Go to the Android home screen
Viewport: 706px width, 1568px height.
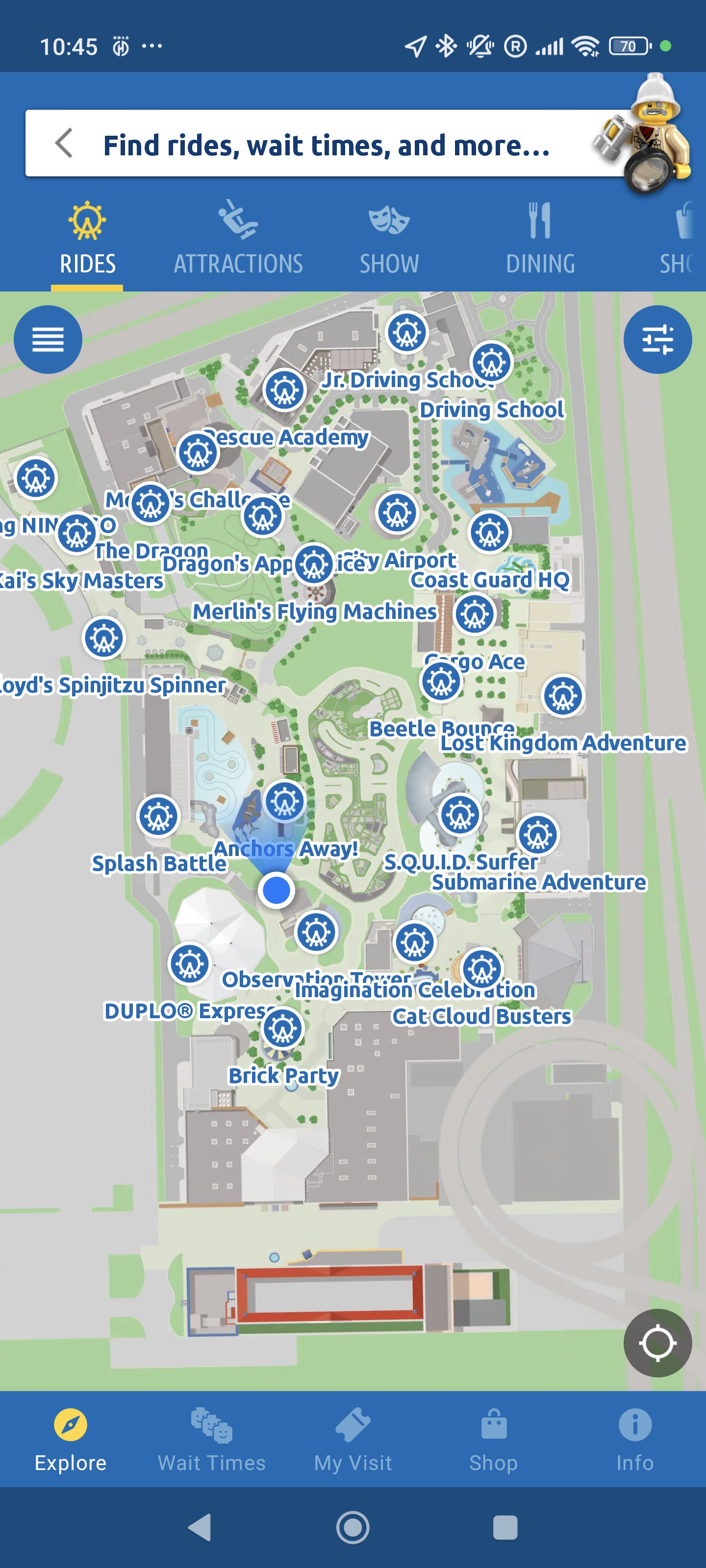pos(353,1527)
